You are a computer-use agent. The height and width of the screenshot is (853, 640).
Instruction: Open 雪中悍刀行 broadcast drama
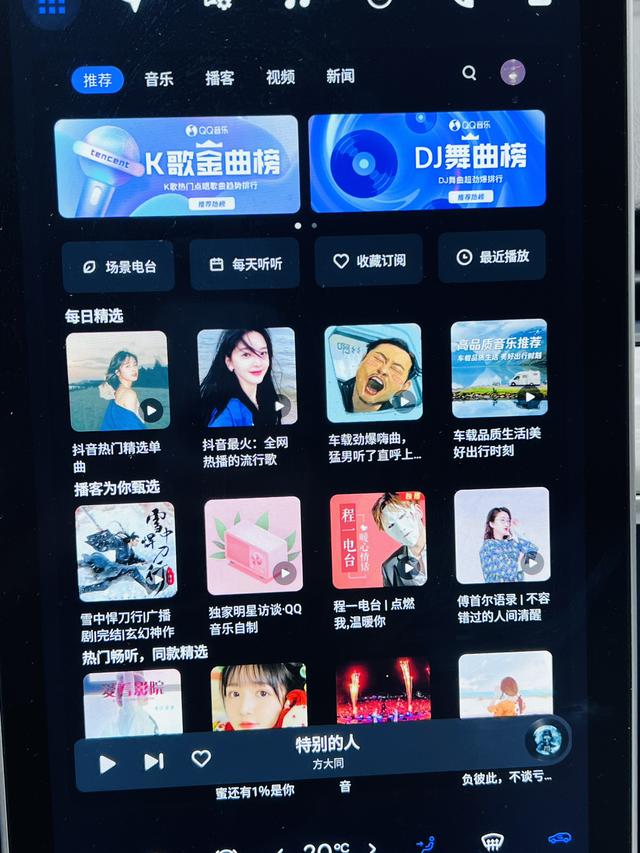(x=126, y=552)
